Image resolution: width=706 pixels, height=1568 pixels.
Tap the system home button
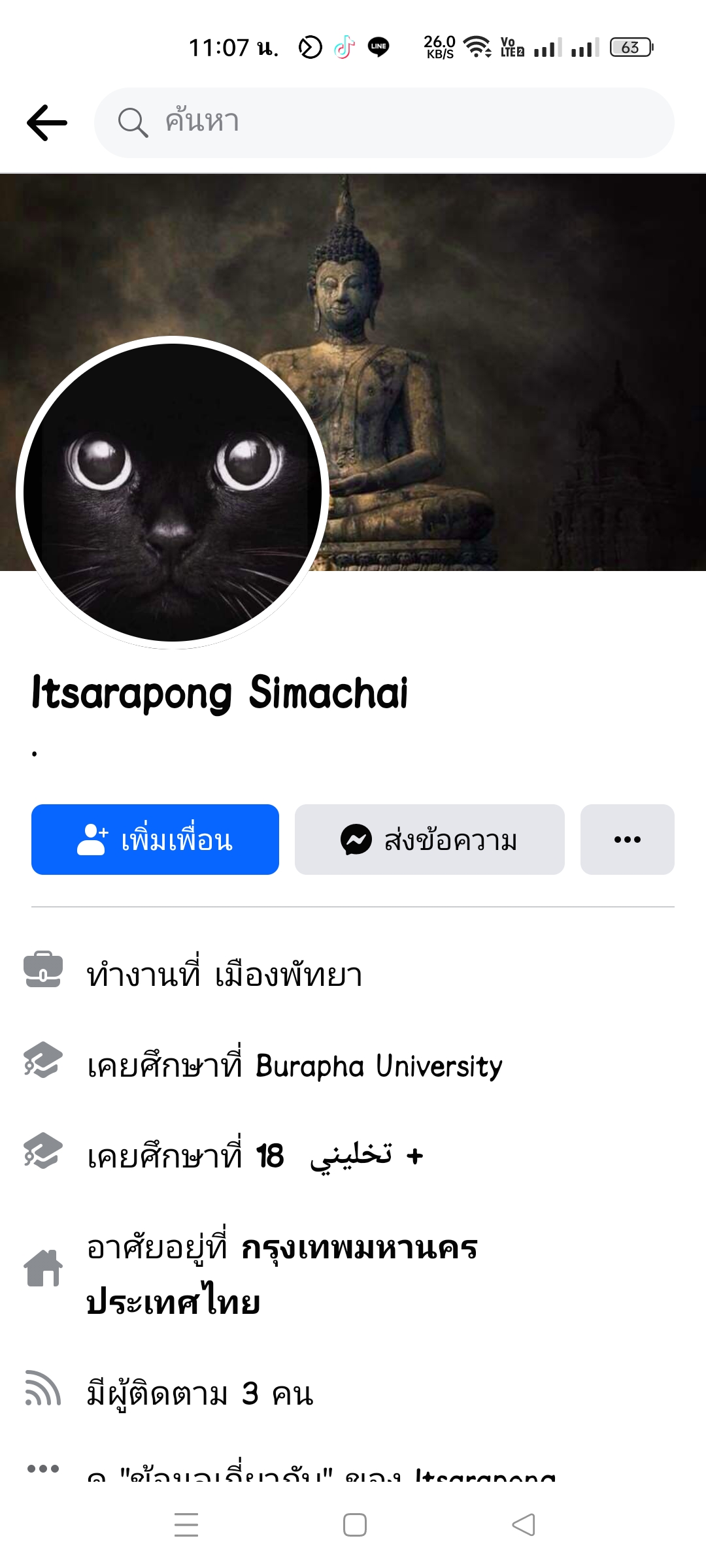354,1526
